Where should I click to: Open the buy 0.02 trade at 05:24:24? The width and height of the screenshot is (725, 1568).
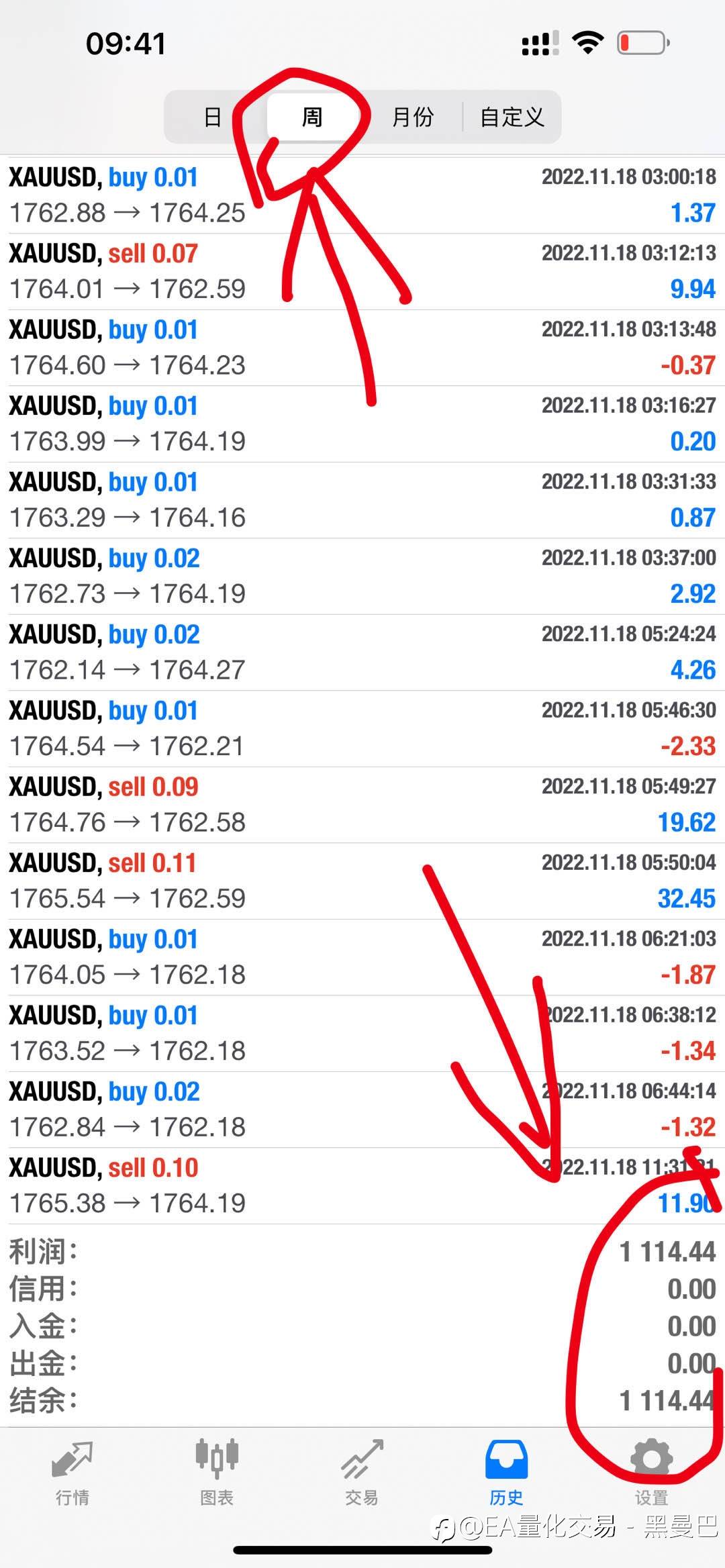point(362,652)
